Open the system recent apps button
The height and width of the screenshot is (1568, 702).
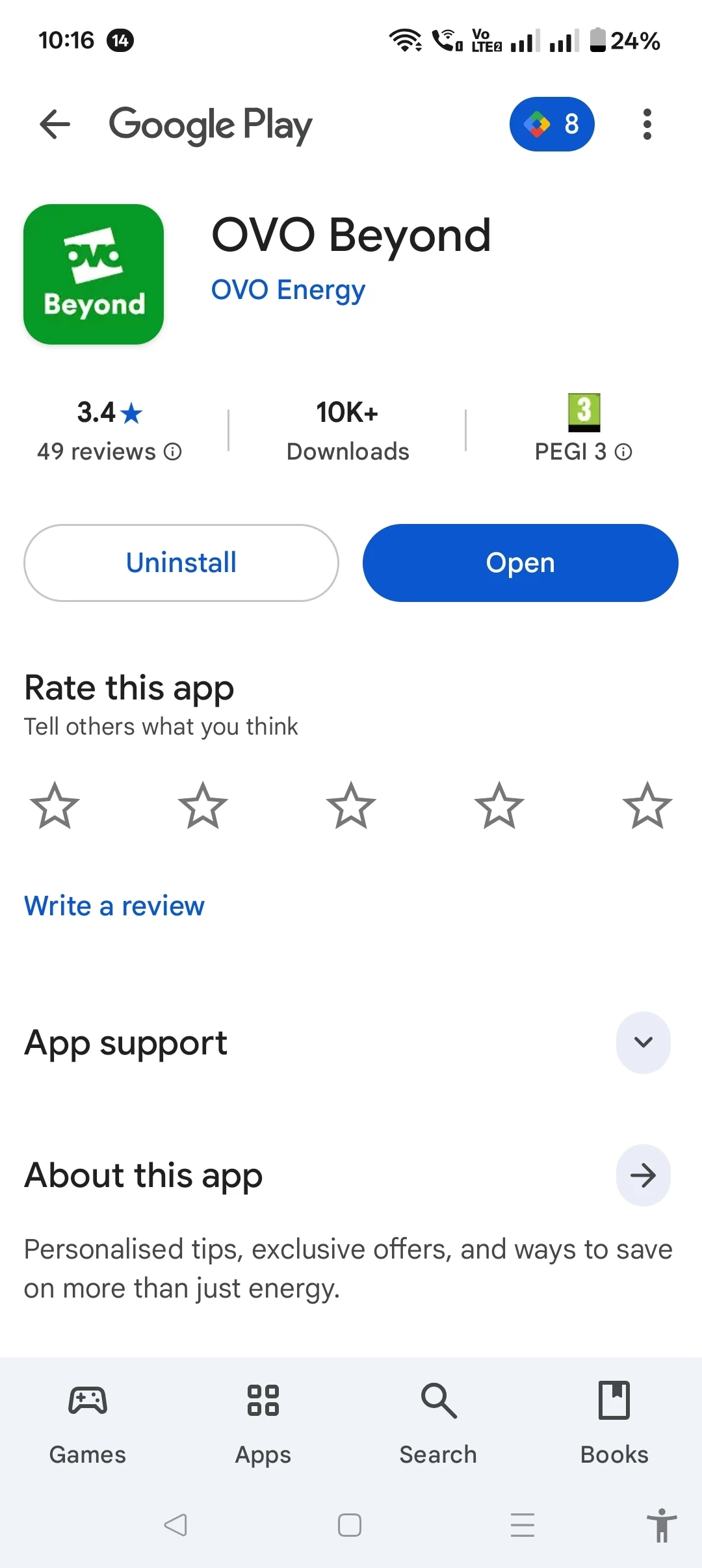pyautogui.click(x=523, y=1525)
